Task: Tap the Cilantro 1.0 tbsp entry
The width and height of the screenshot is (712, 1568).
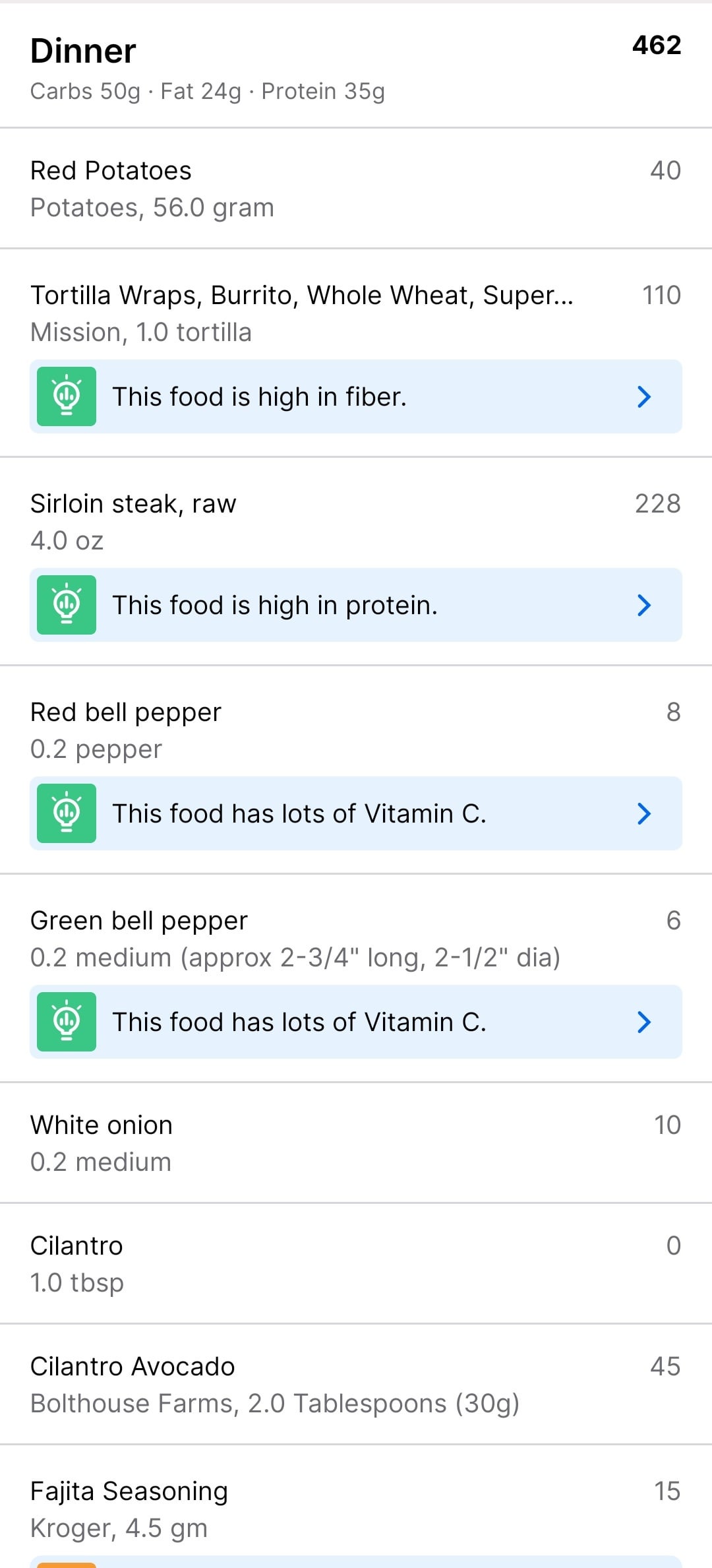Action: point(356,1264)
